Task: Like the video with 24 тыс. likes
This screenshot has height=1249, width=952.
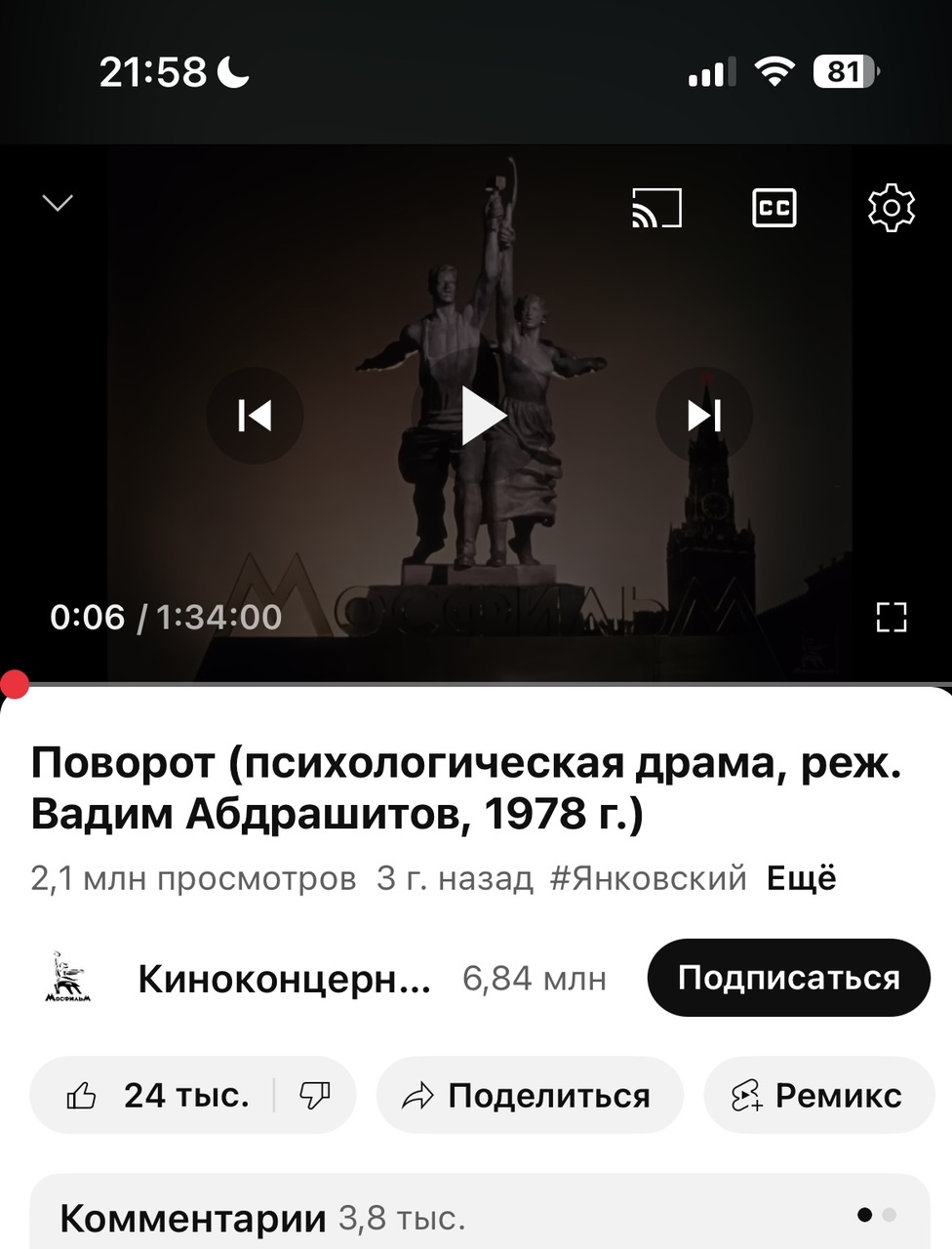Action: click(x=156, y=1096)
